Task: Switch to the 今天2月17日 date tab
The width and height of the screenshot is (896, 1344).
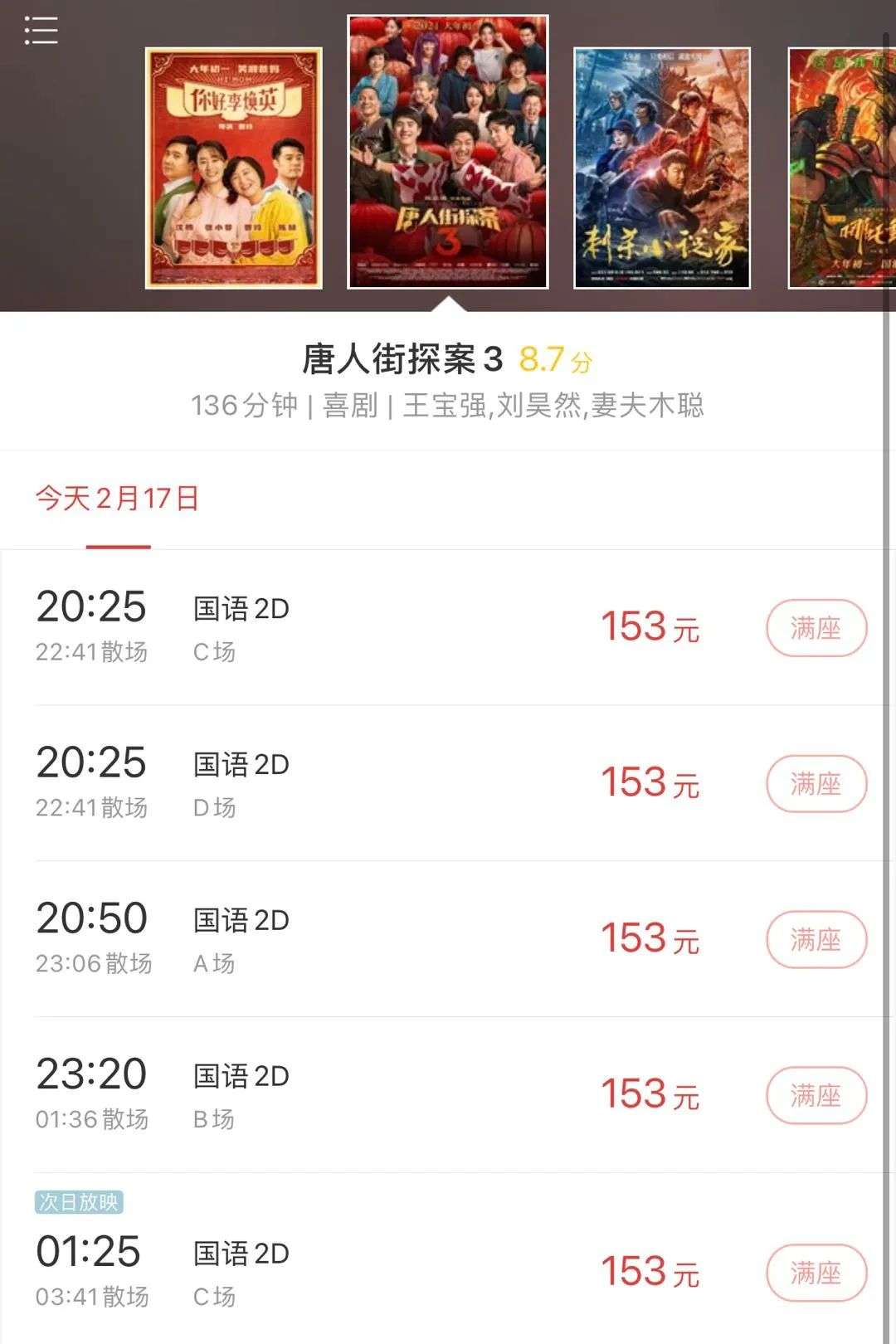Action: coord(117,499)
